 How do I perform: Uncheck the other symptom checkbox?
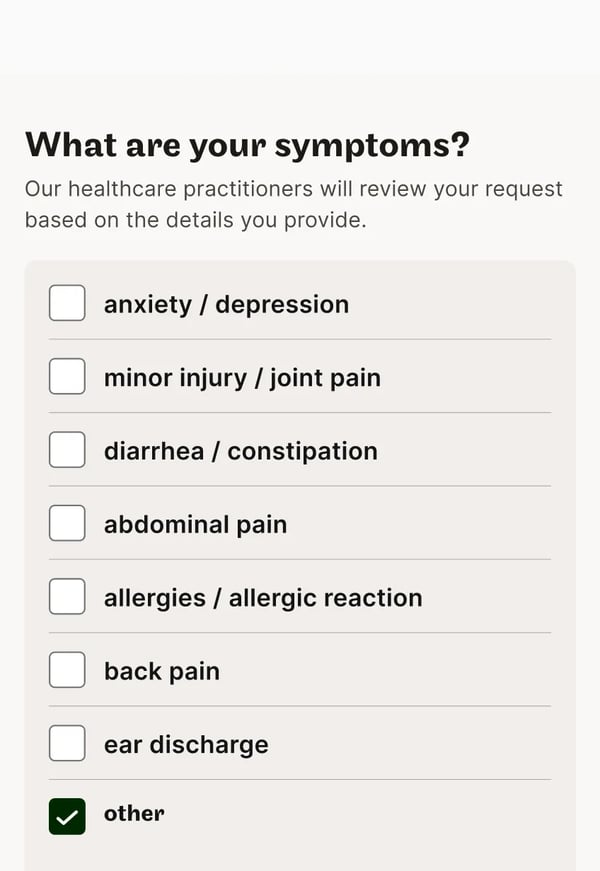click(x=67, y=816)
